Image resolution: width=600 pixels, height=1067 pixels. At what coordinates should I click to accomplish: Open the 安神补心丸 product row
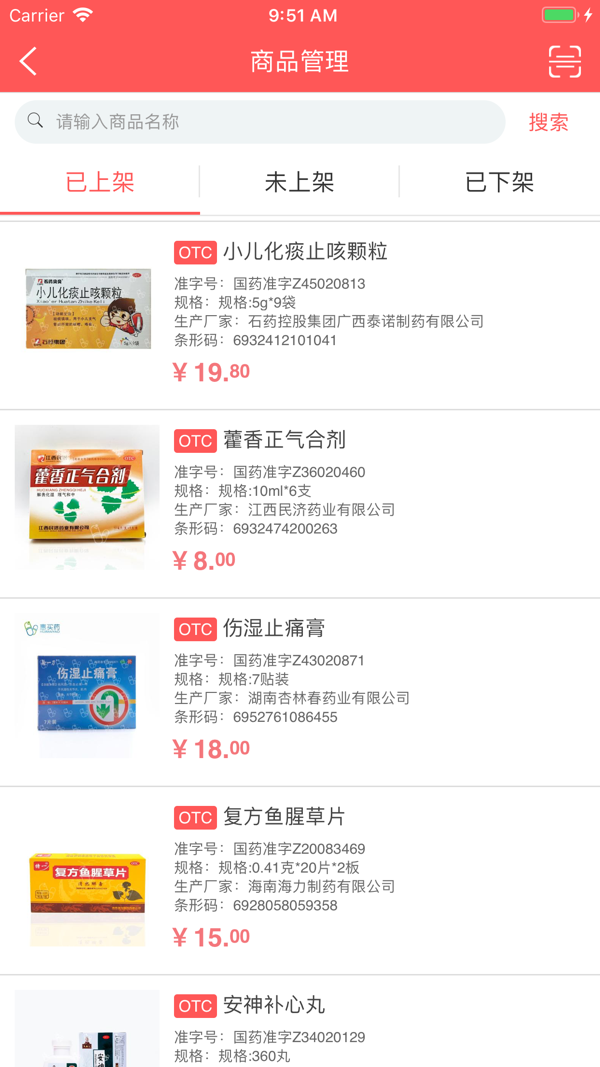[300, 1025]
